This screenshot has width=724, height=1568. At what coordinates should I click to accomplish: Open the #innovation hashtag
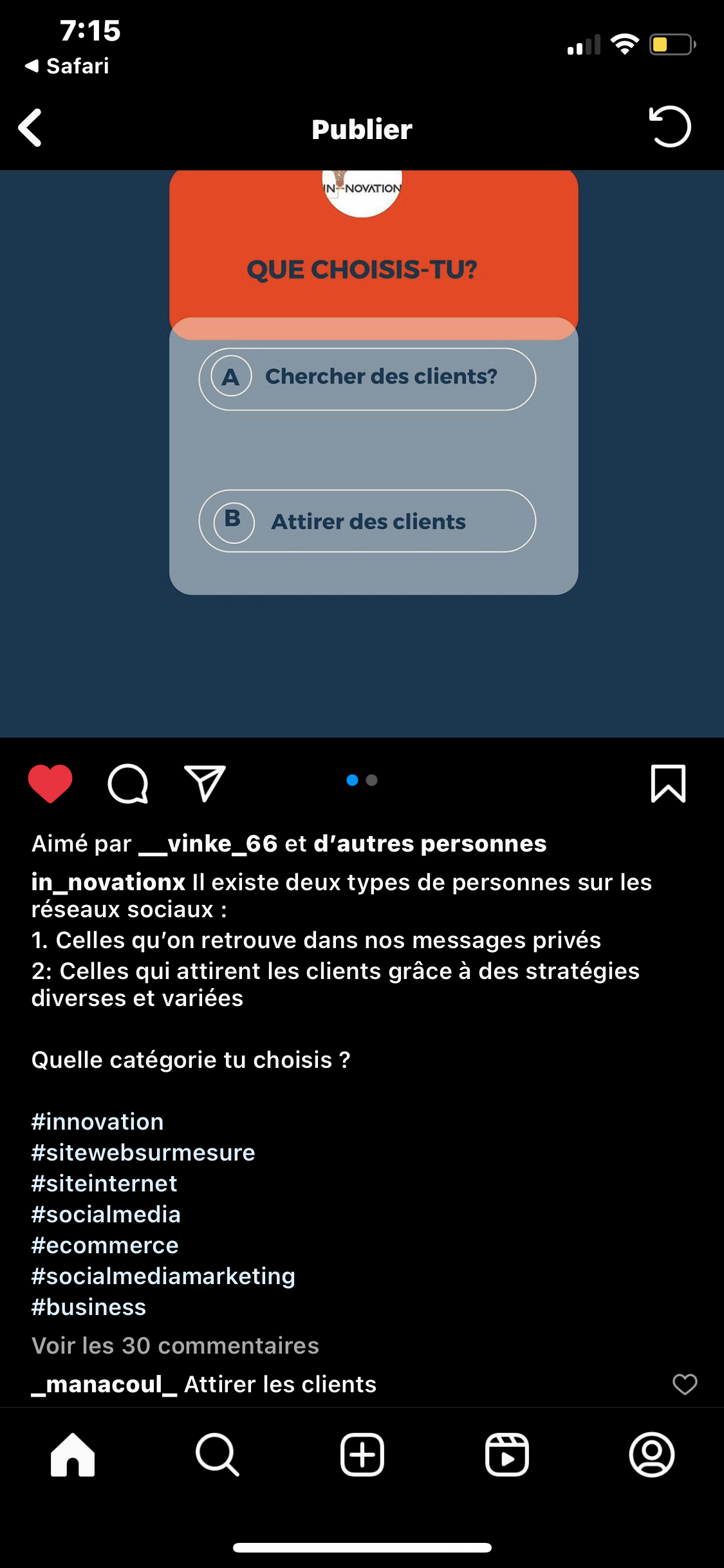[x=97, y=1121]
